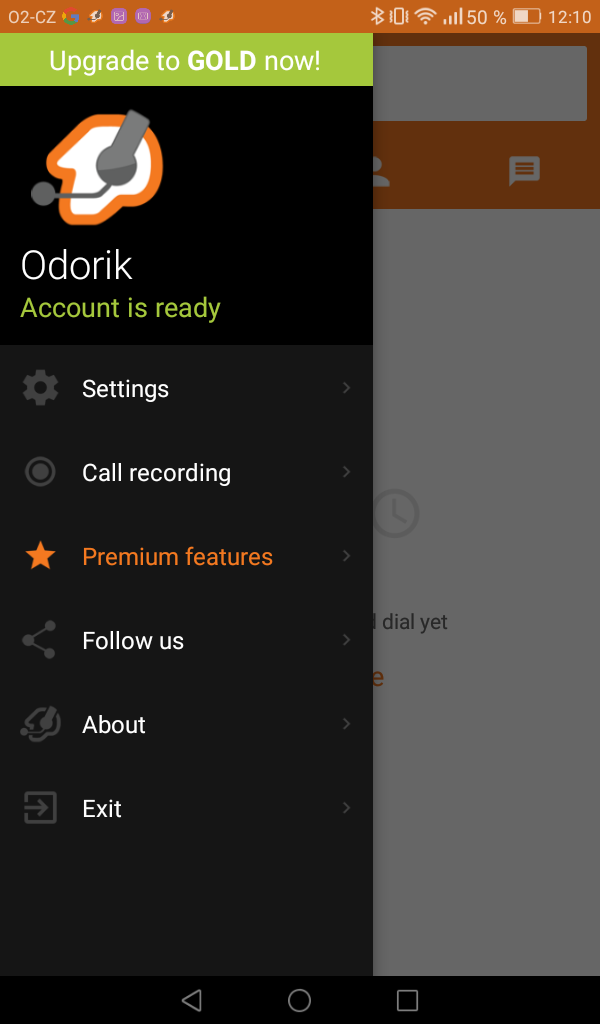
Task: Go to the home screen
Action: 299,1000
